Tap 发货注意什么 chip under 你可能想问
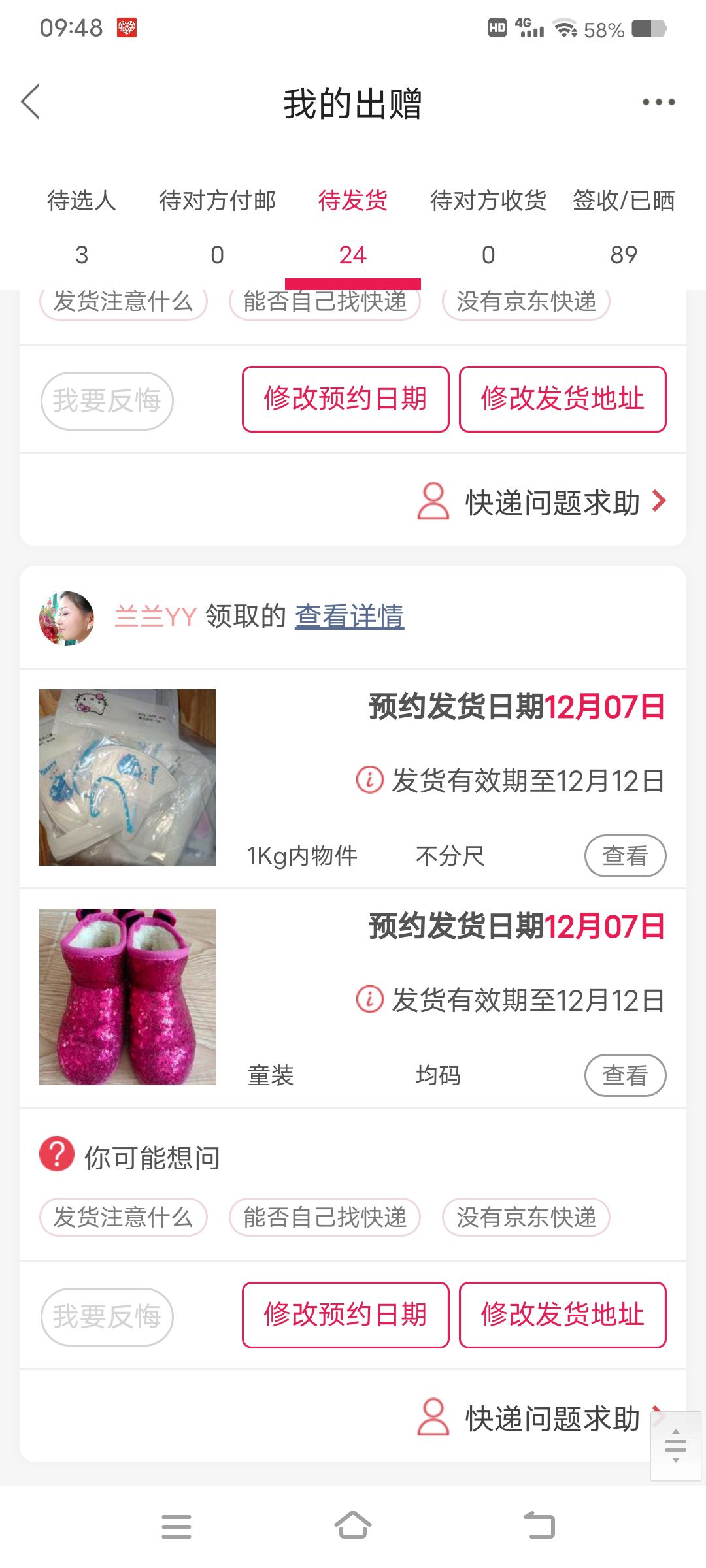 tap(124, 1217)
